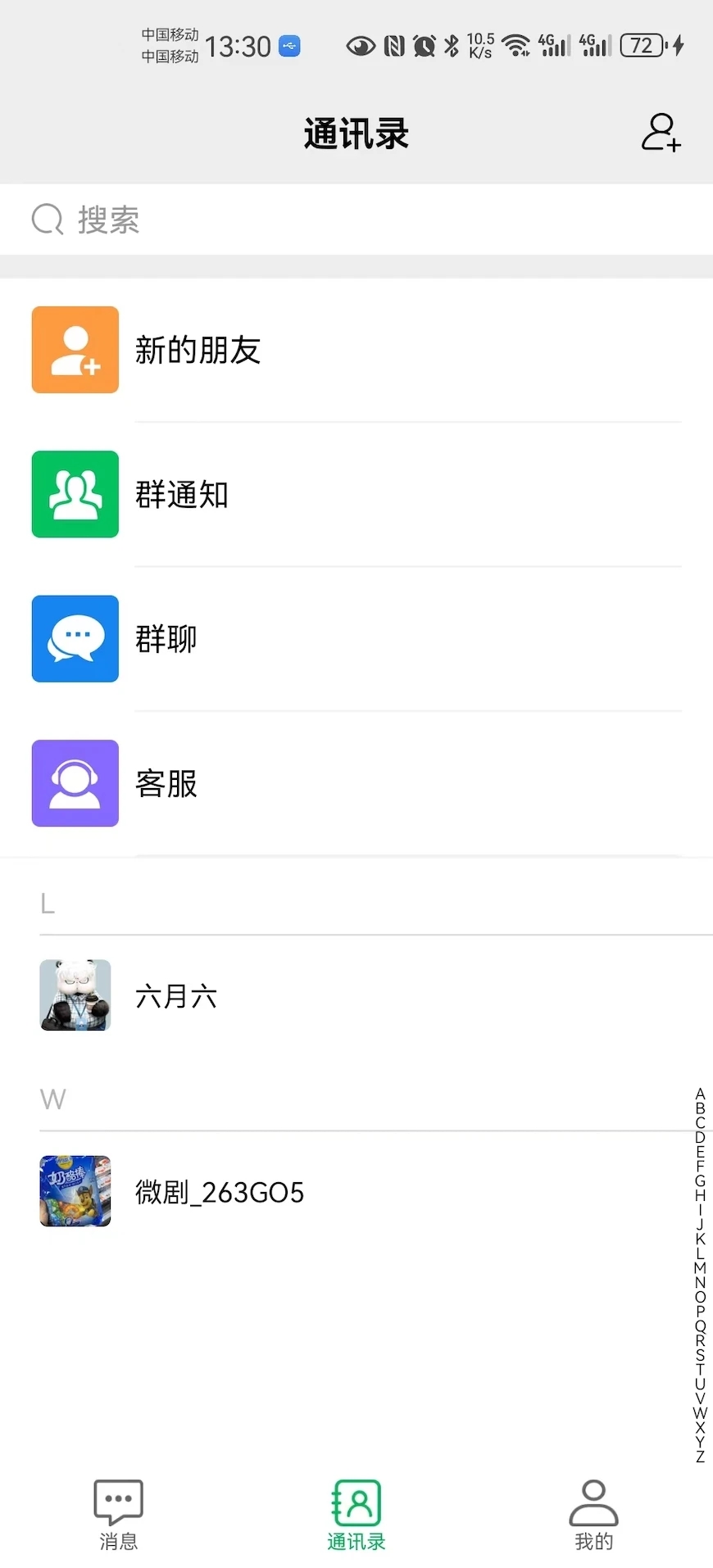Tap the Wi-Fi status icon

516,46
